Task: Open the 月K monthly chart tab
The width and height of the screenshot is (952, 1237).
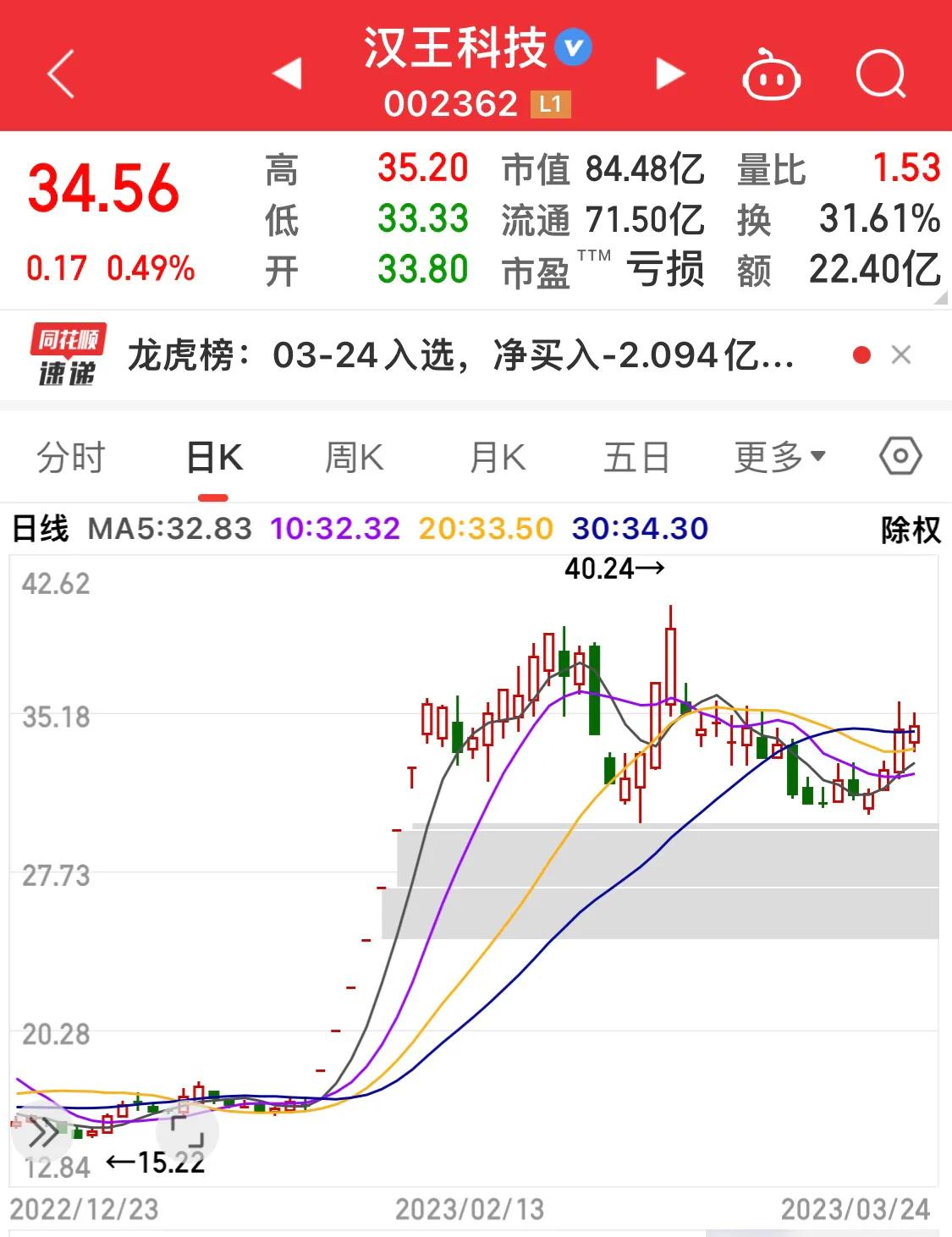Action: 496,455
